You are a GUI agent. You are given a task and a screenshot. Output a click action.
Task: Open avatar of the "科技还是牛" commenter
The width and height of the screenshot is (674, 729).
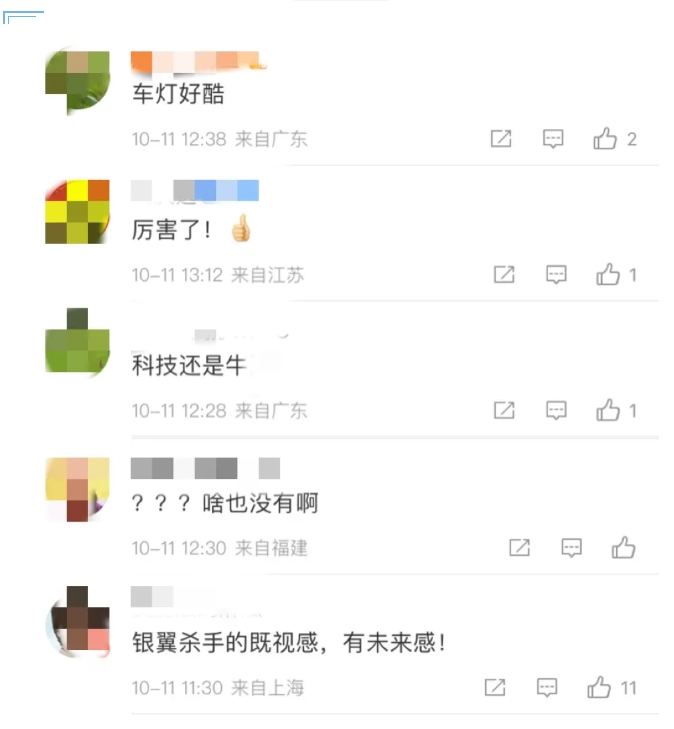77,343
